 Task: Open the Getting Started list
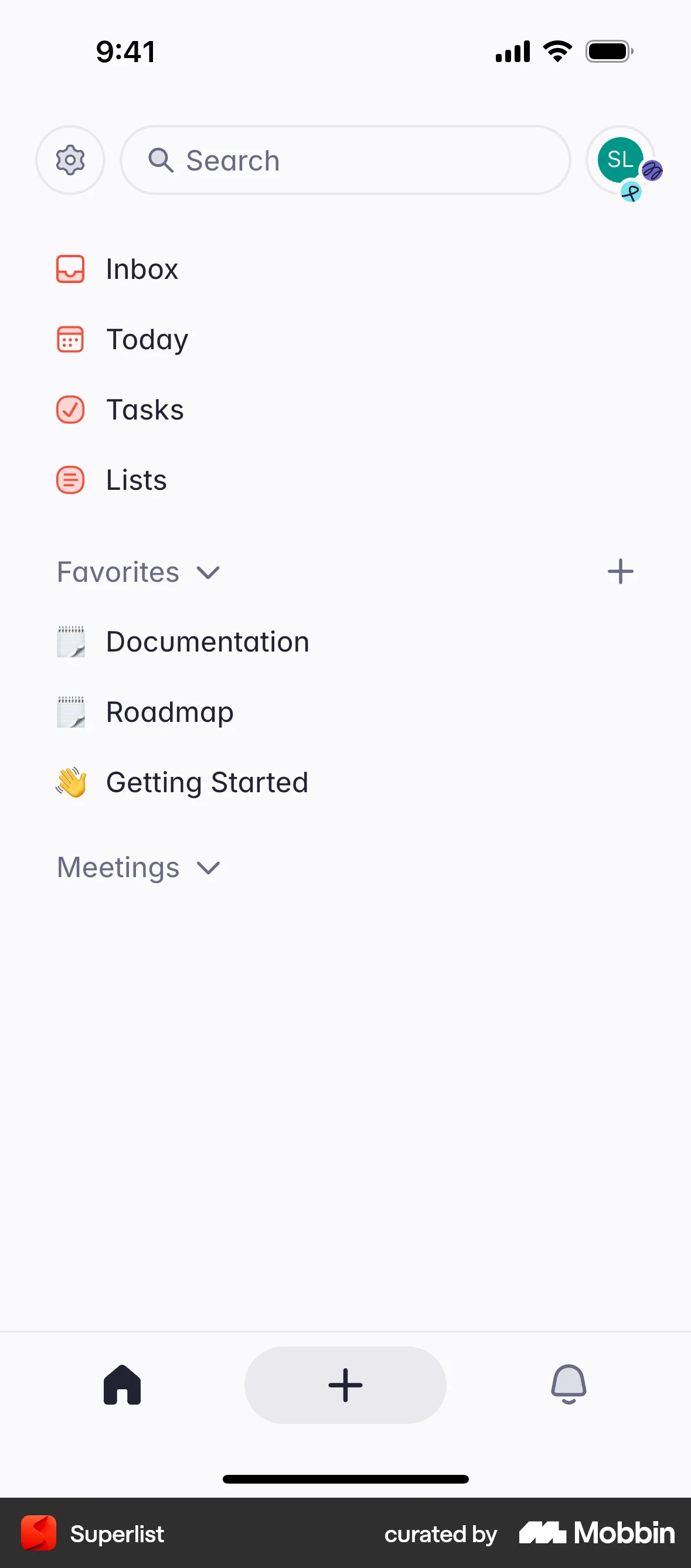tap(206, 782)
